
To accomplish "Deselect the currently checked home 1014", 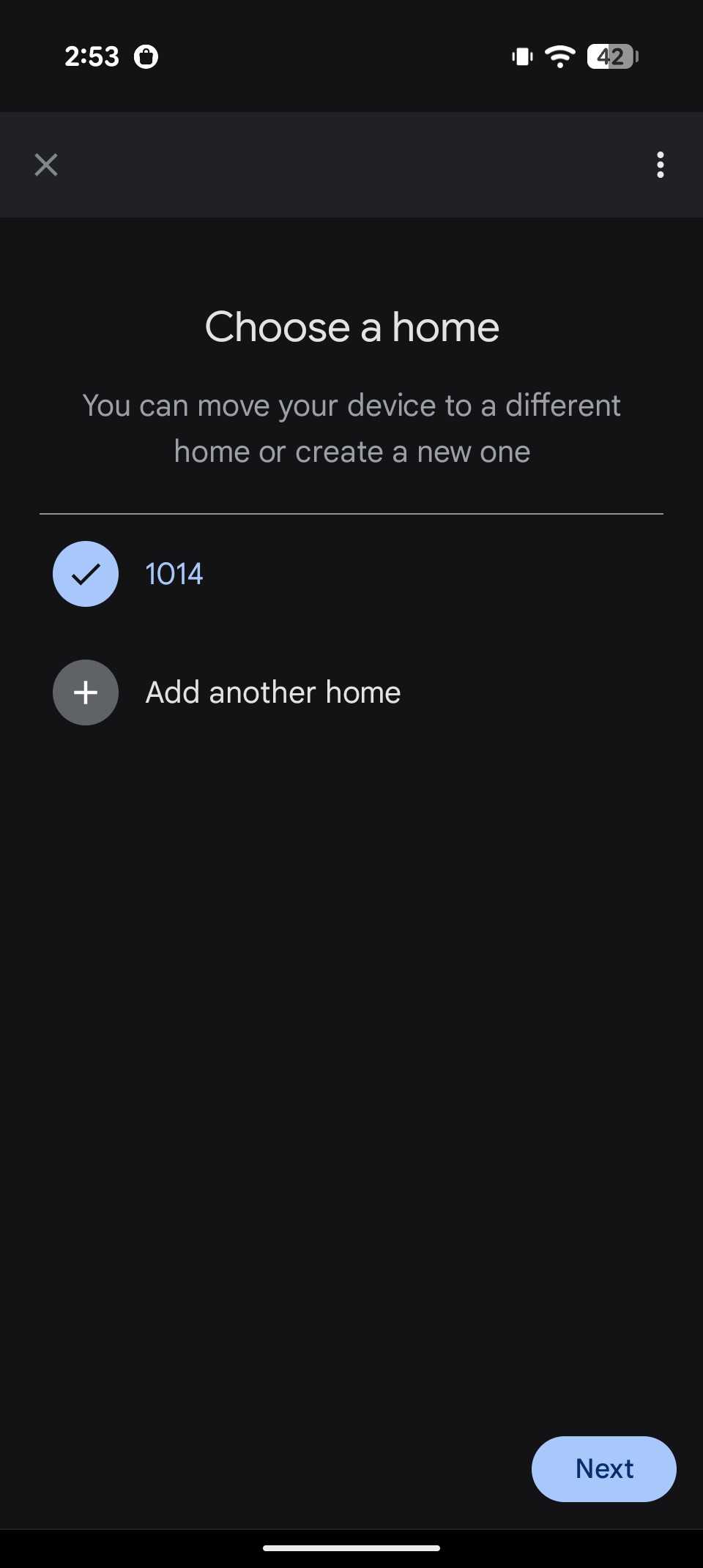I will click(x=85, y=574).
